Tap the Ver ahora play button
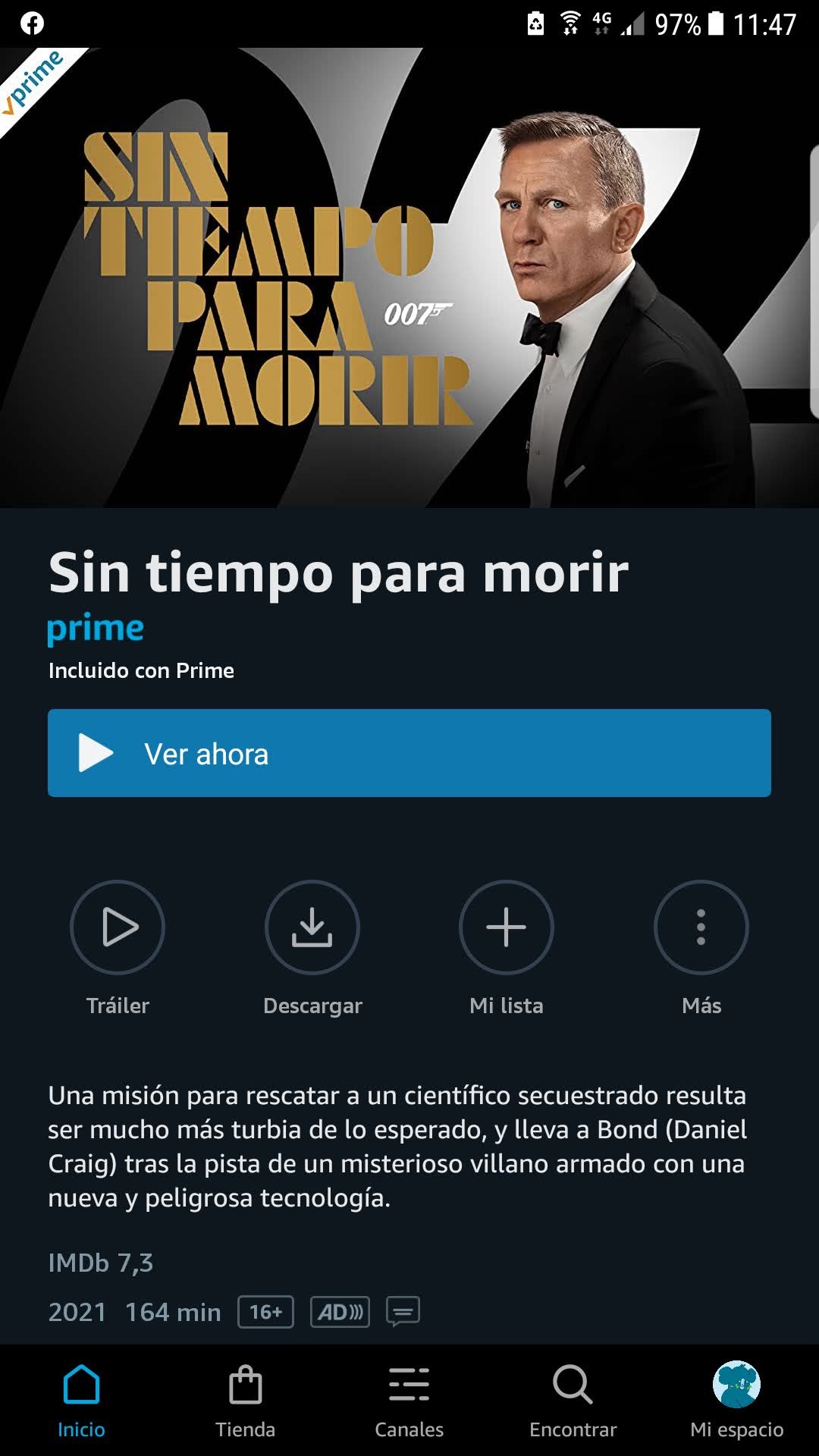The width and height of the screenshot is (819, 1456). (x=409, y=753)
